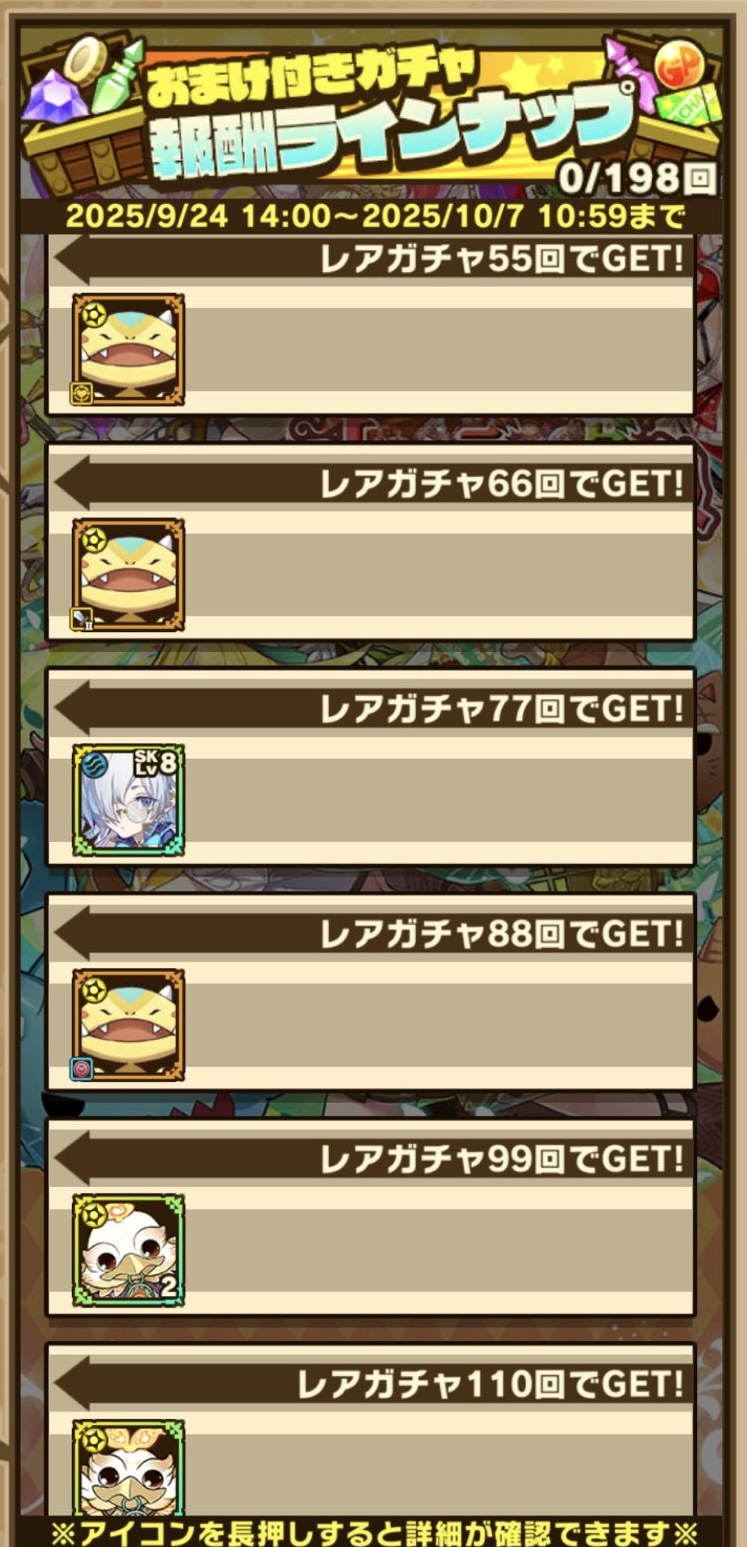Tap the reward icon under レアガチャ88回でGET
Screen dimensions: 747x1547
pos(128,1024)
